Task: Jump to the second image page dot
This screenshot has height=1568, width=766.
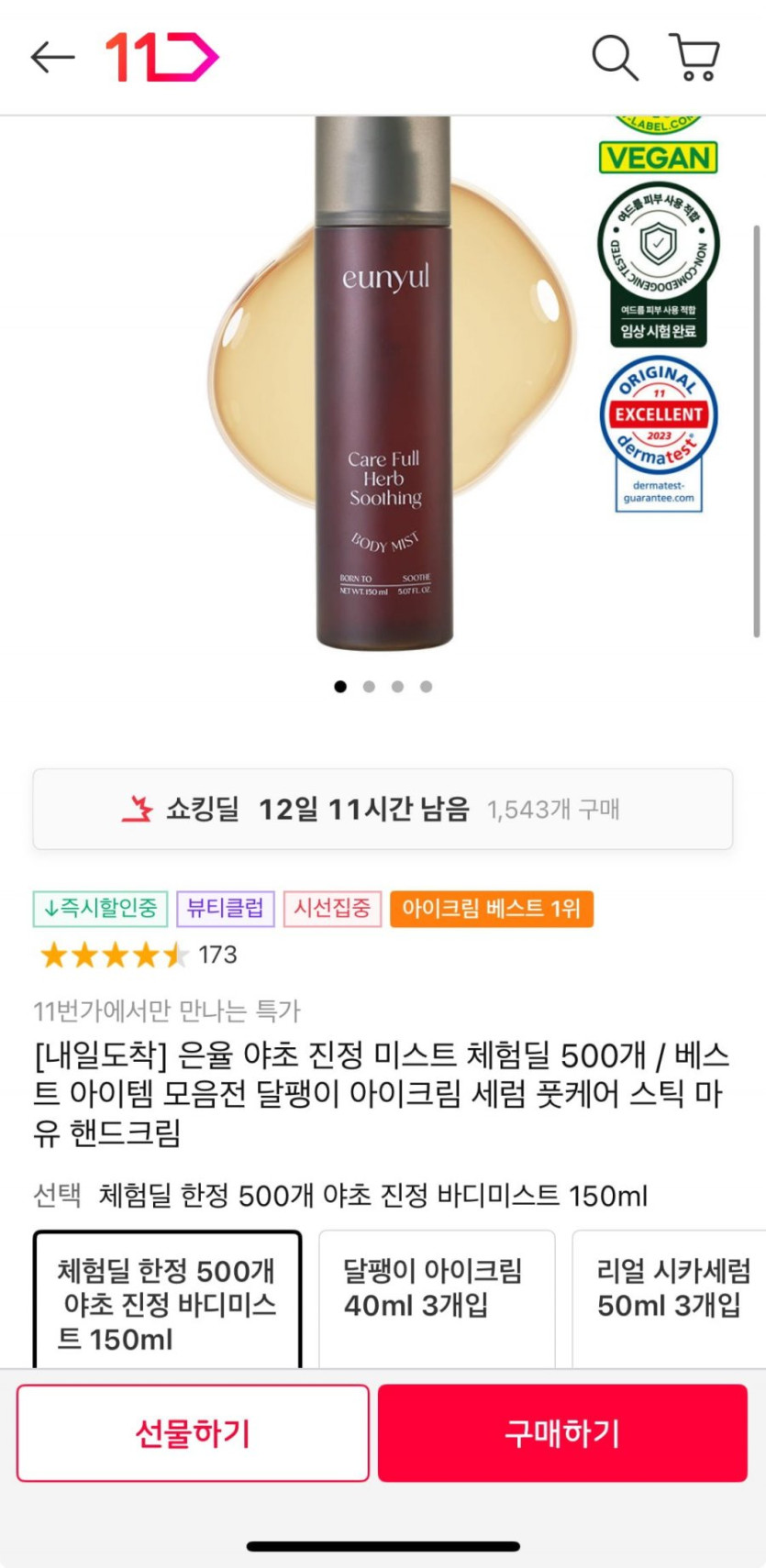Action: coord(369,686)
